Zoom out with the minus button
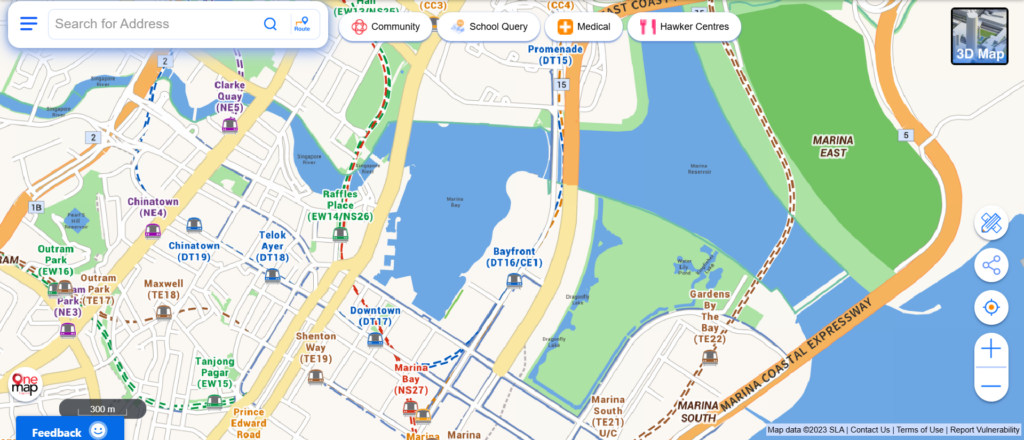1024x440 pixels. coord(991,386)
